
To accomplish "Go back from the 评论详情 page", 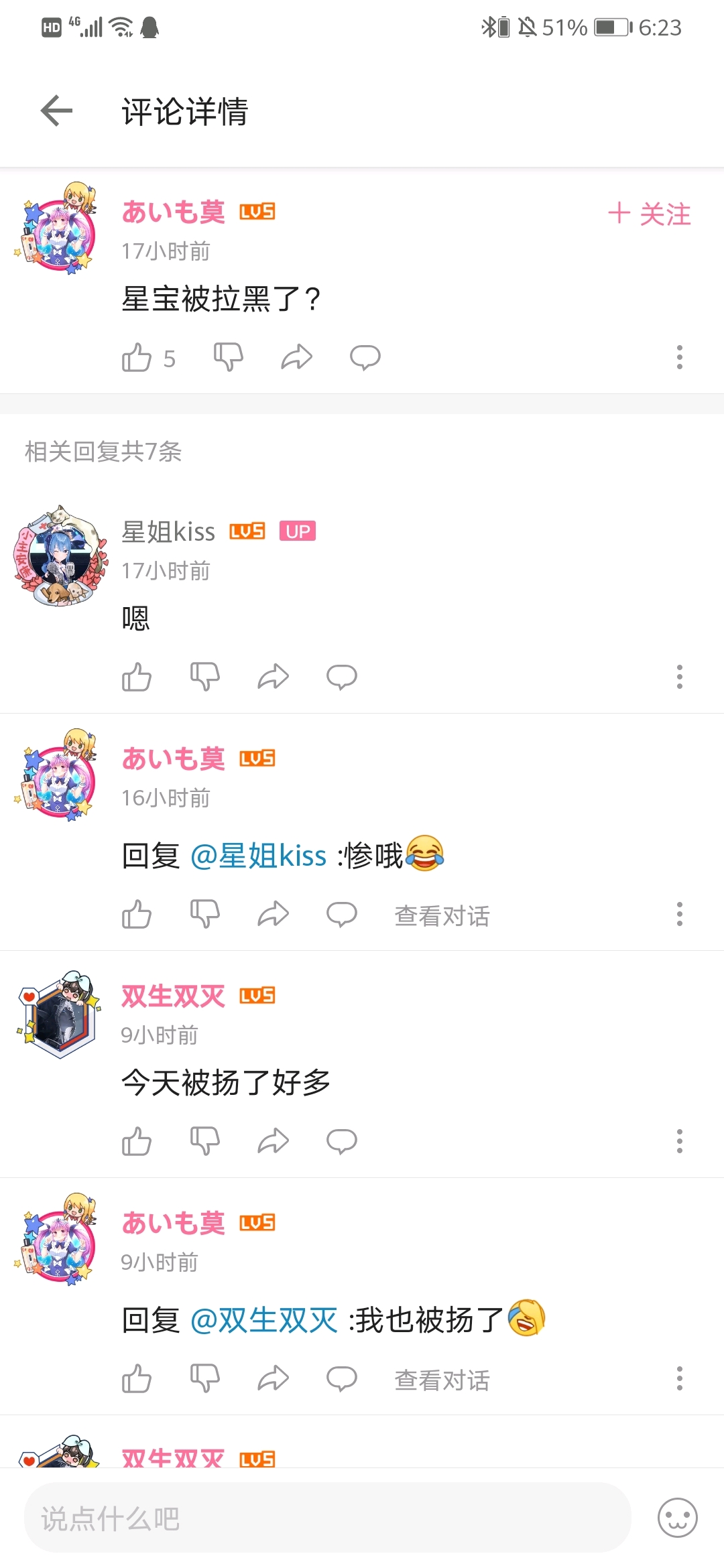I will click(x=56, y=111).
